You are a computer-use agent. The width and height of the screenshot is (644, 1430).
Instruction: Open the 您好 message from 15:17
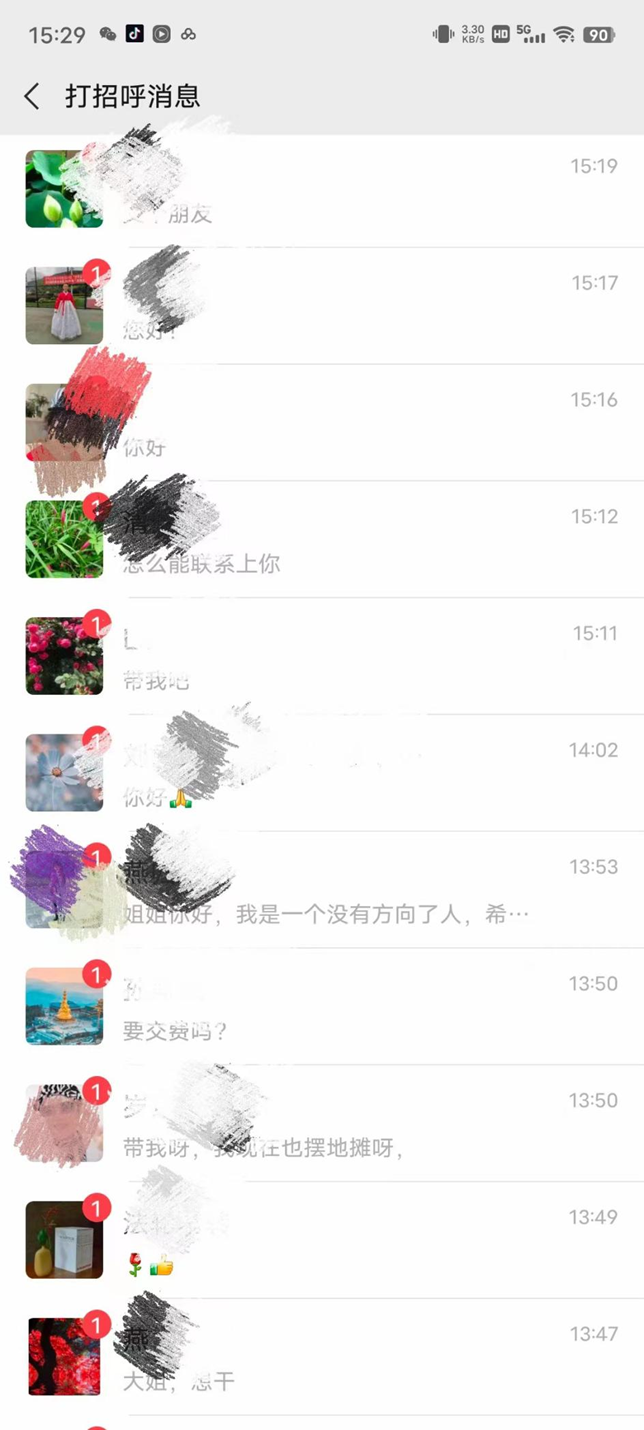click(340, 306)
